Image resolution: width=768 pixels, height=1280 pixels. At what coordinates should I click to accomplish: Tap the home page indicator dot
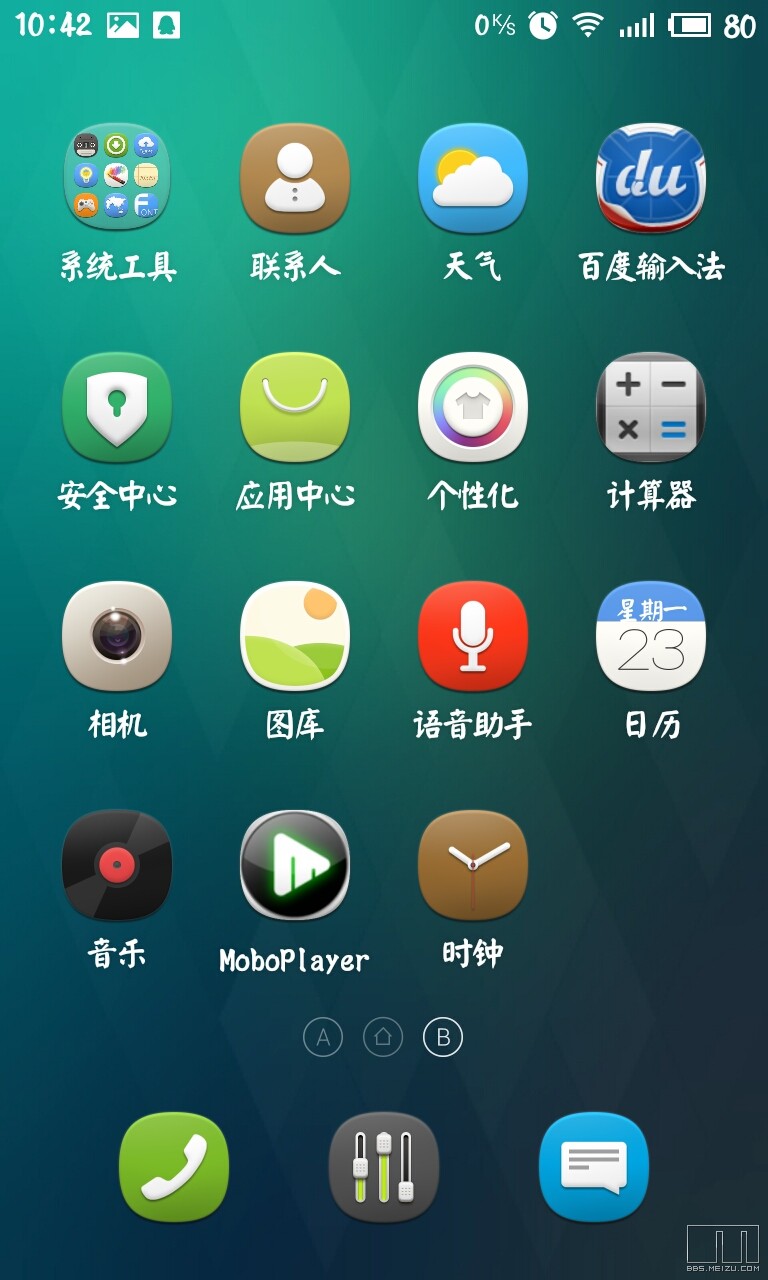coord(384,1038)
